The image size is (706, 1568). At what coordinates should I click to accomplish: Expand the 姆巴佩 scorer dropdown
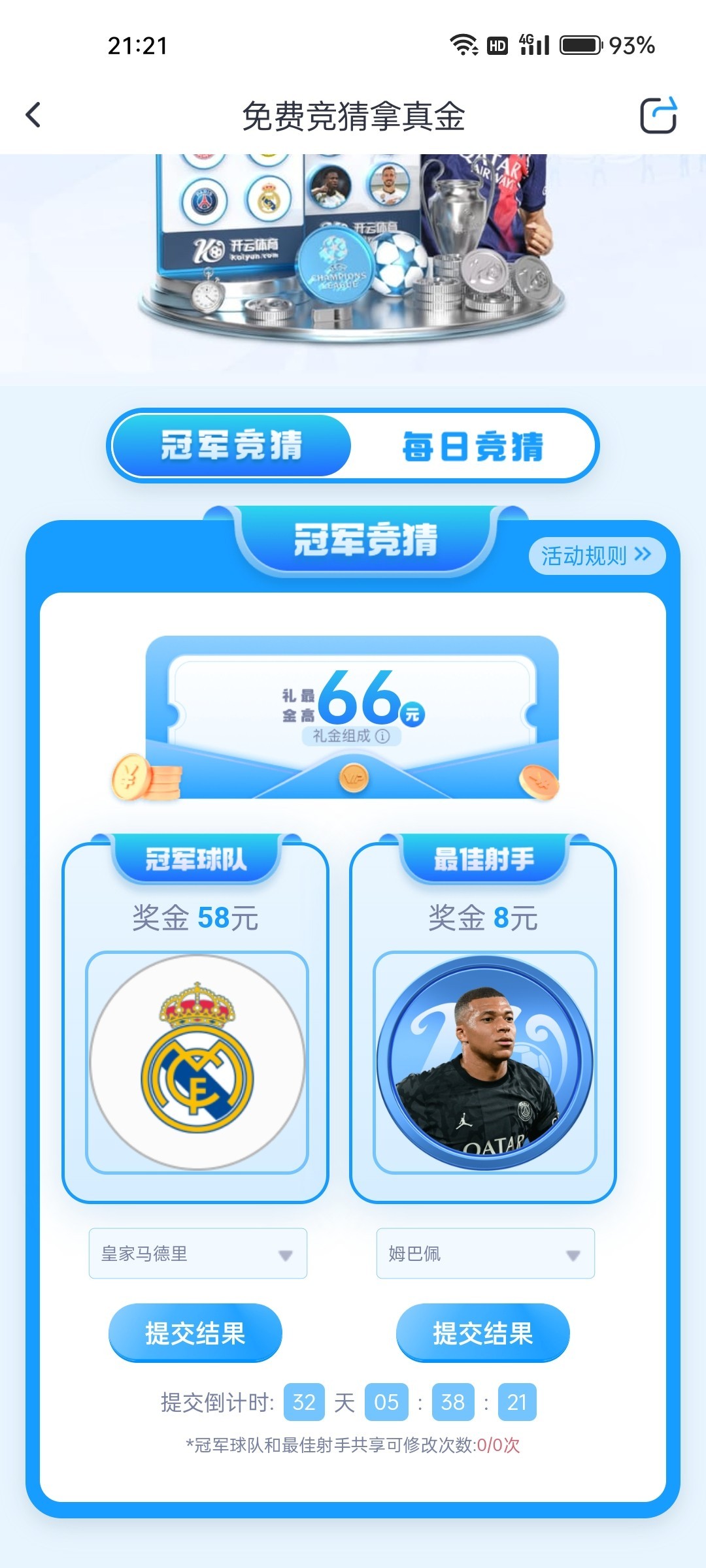pos(485,1253)
